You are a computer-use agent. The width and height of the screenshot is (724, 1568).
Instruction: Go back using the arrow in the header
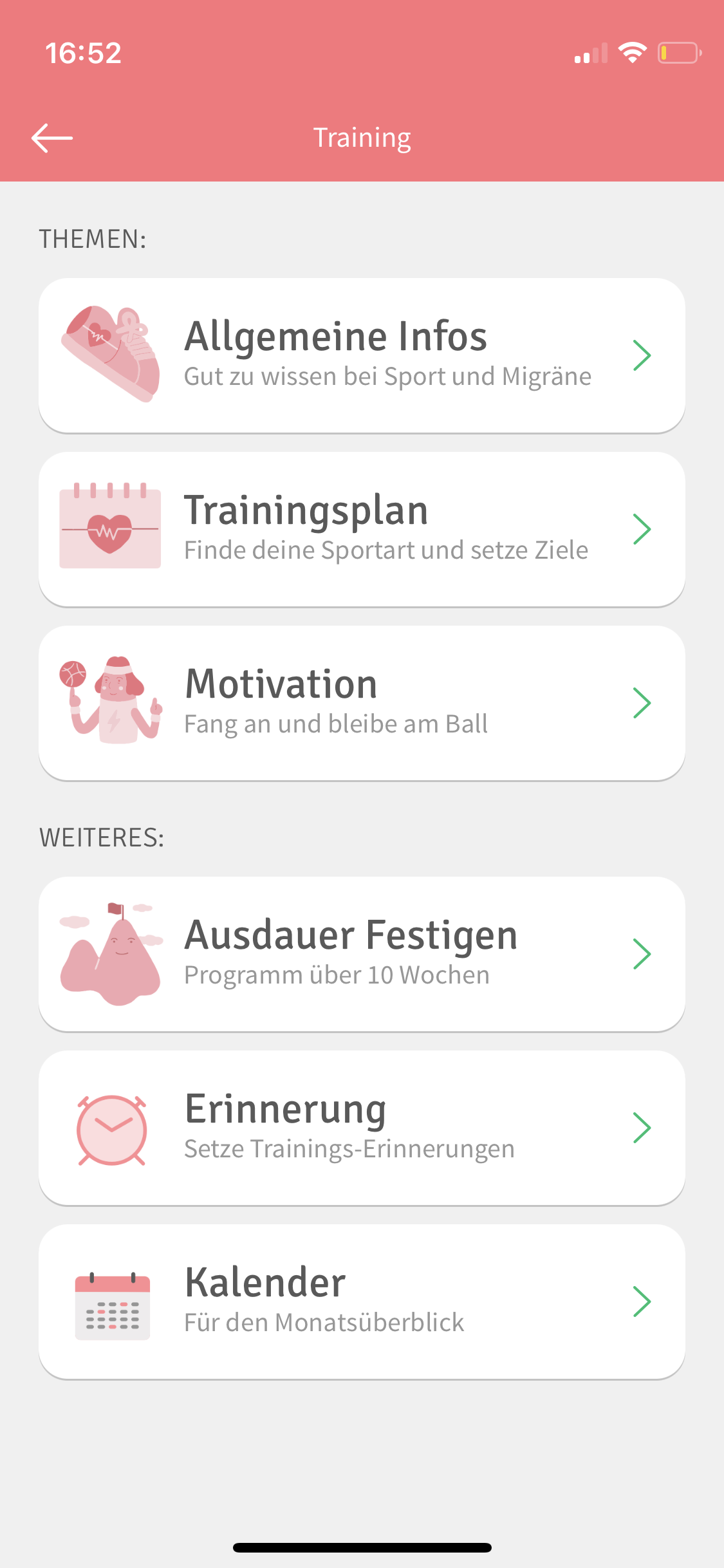click(x=52, y=138)
